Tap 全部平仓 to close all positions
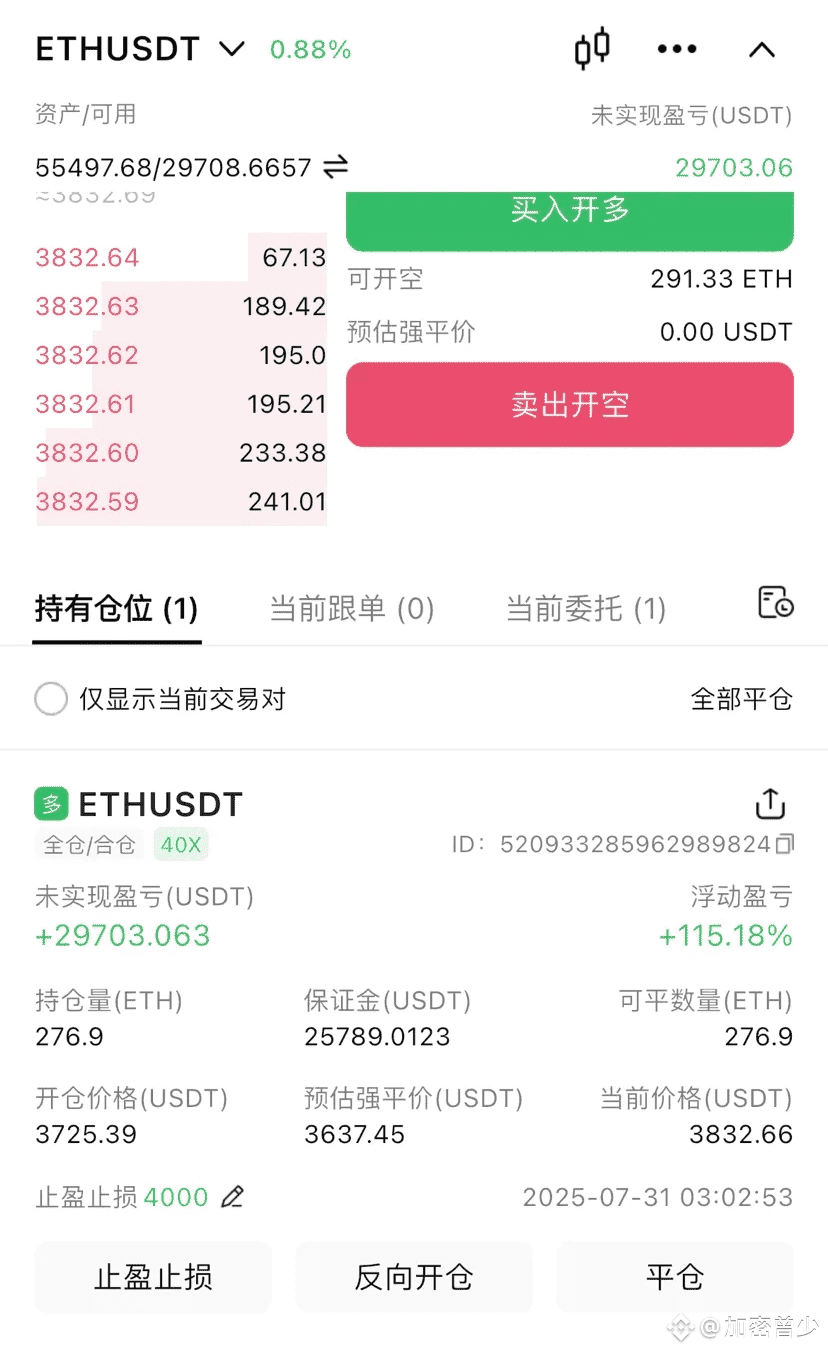This screenshot has width=828, height=1353. (x=741, y=699)
